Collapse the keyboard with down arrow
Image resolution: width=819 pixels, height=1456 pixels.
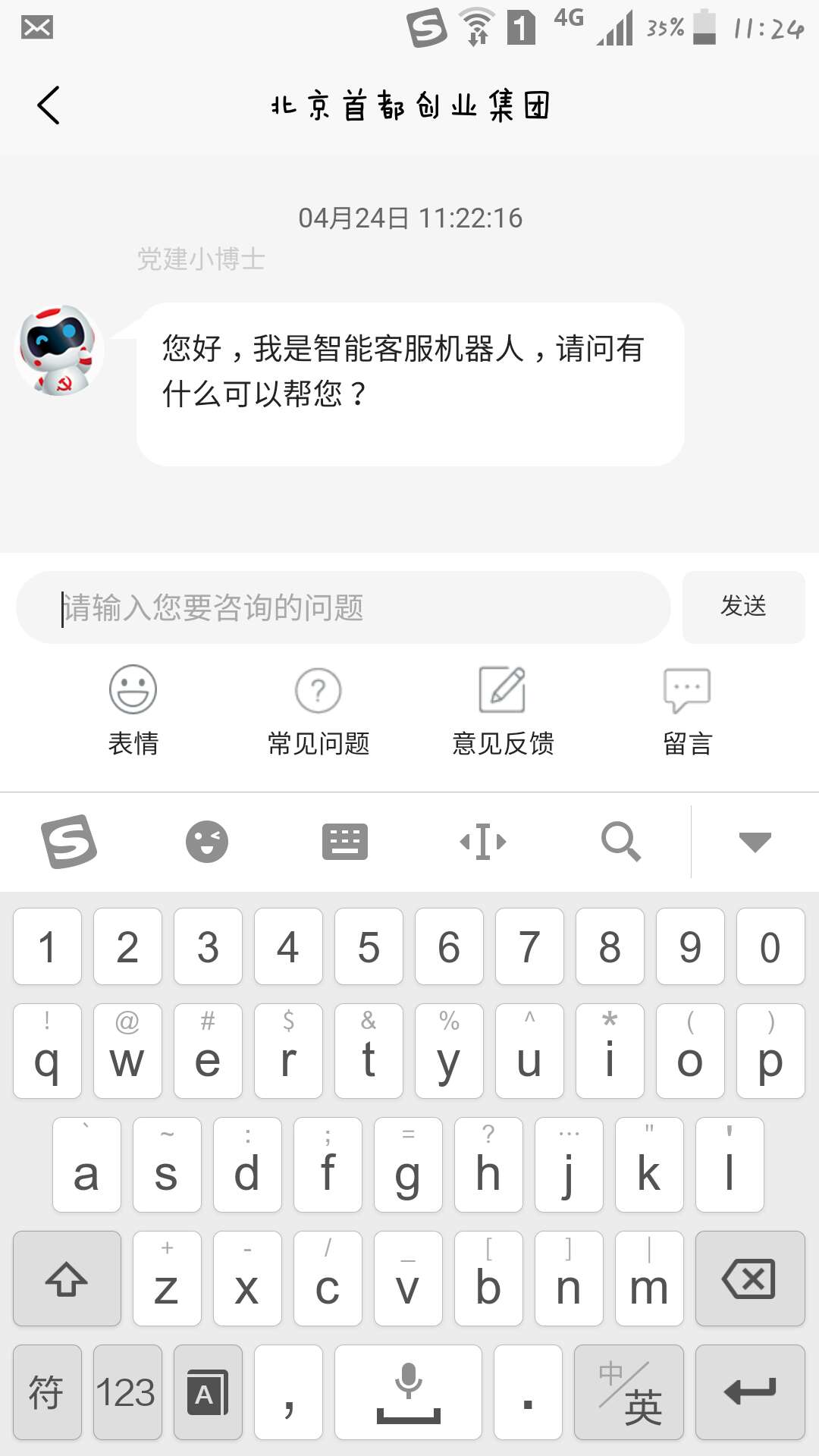point(755,842)
